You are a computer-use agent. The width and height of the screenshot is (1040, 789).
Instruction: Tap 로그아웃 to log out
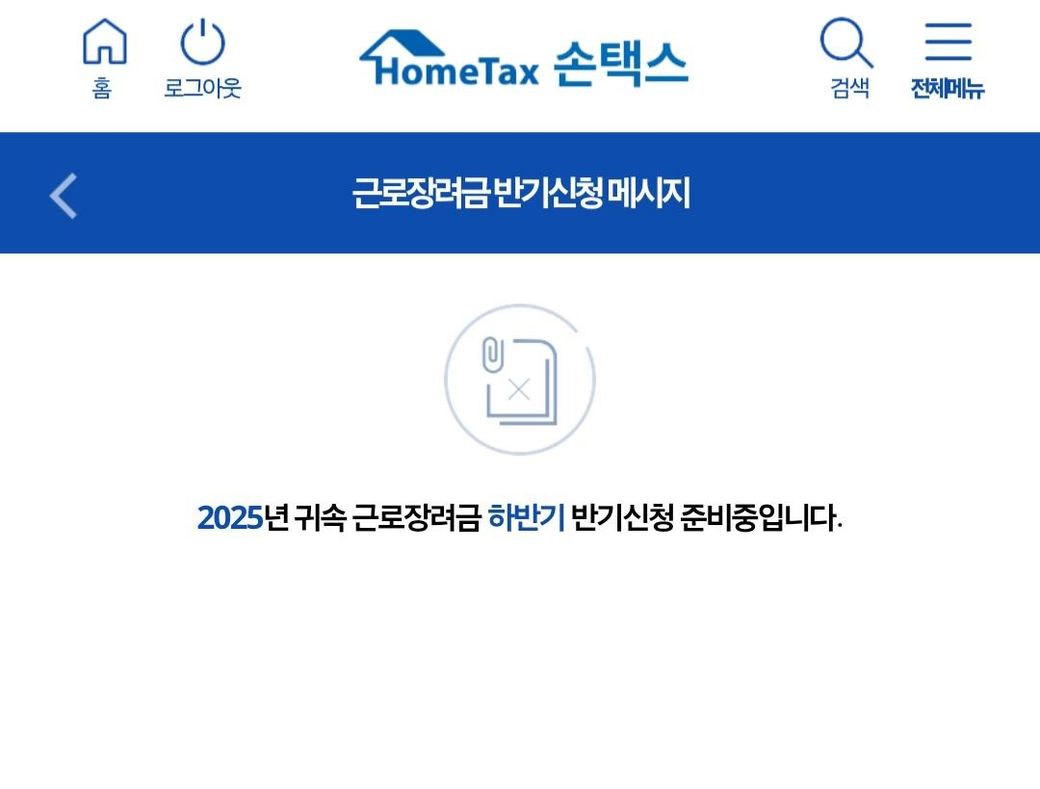tap(203, 58)
